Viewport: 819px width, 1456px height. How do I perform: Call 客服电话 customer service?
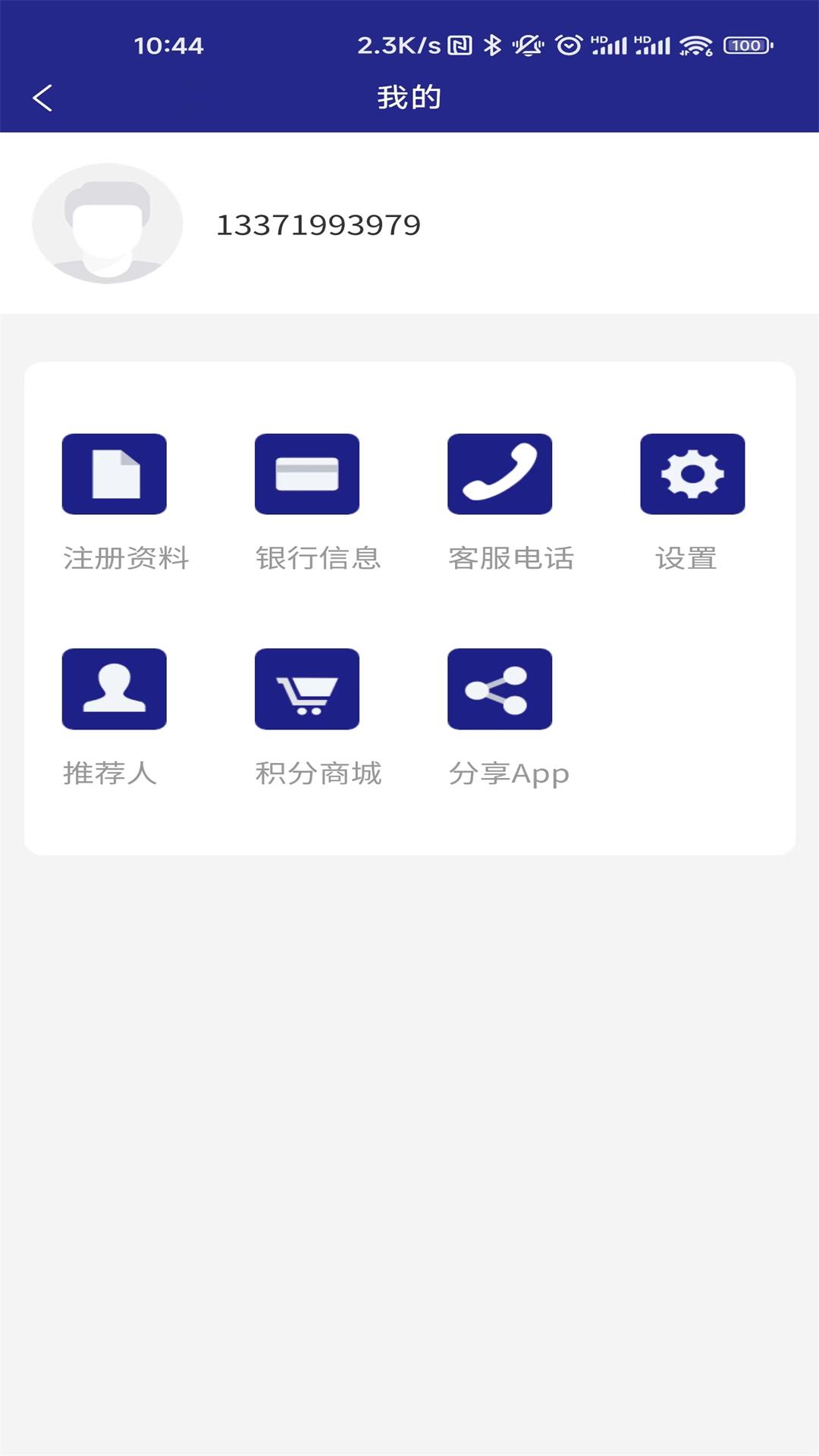click(x=500, y=475)
